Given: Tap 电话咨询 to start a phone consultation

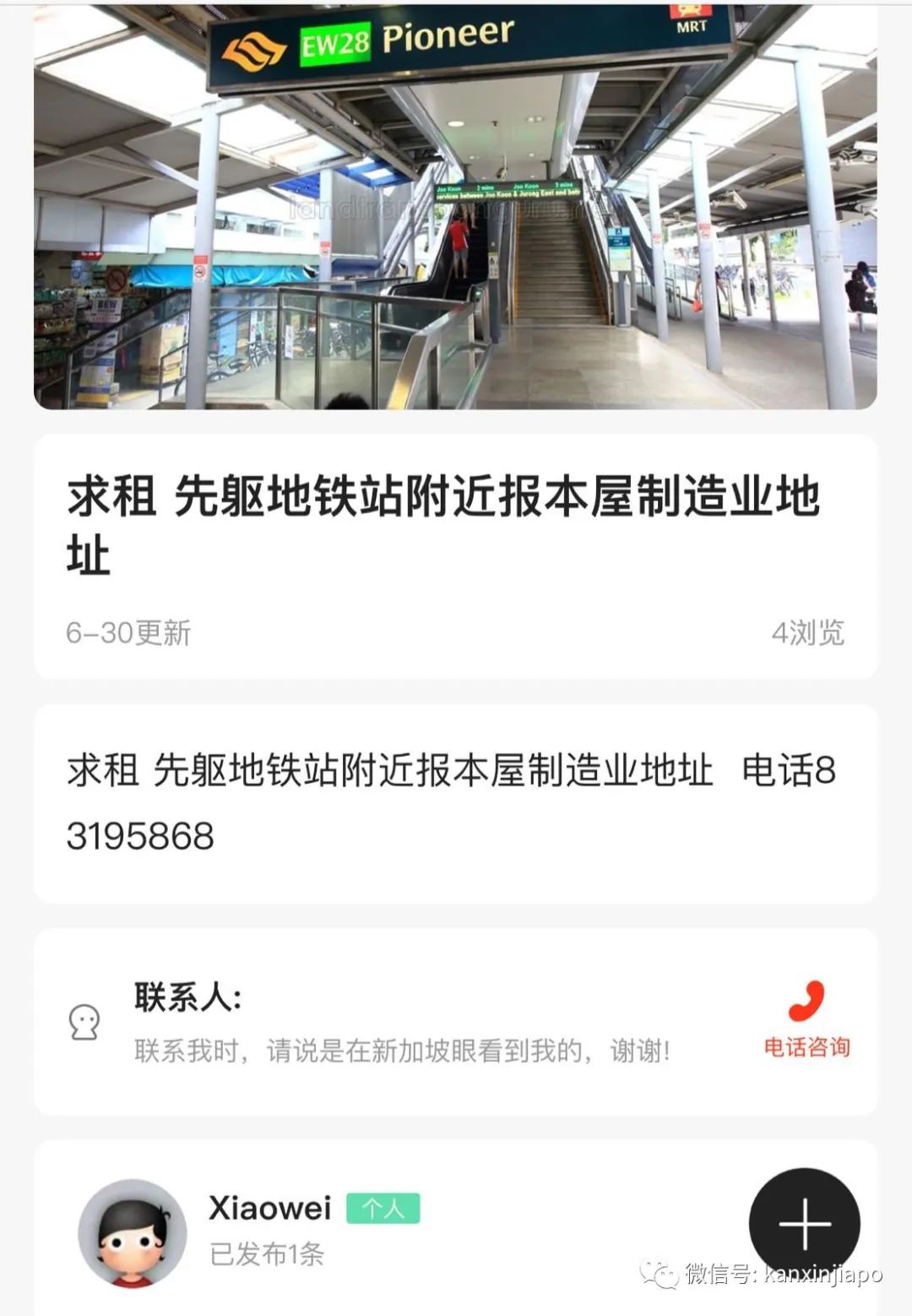Looking at the screenshot, I should tap(808, 1046).
